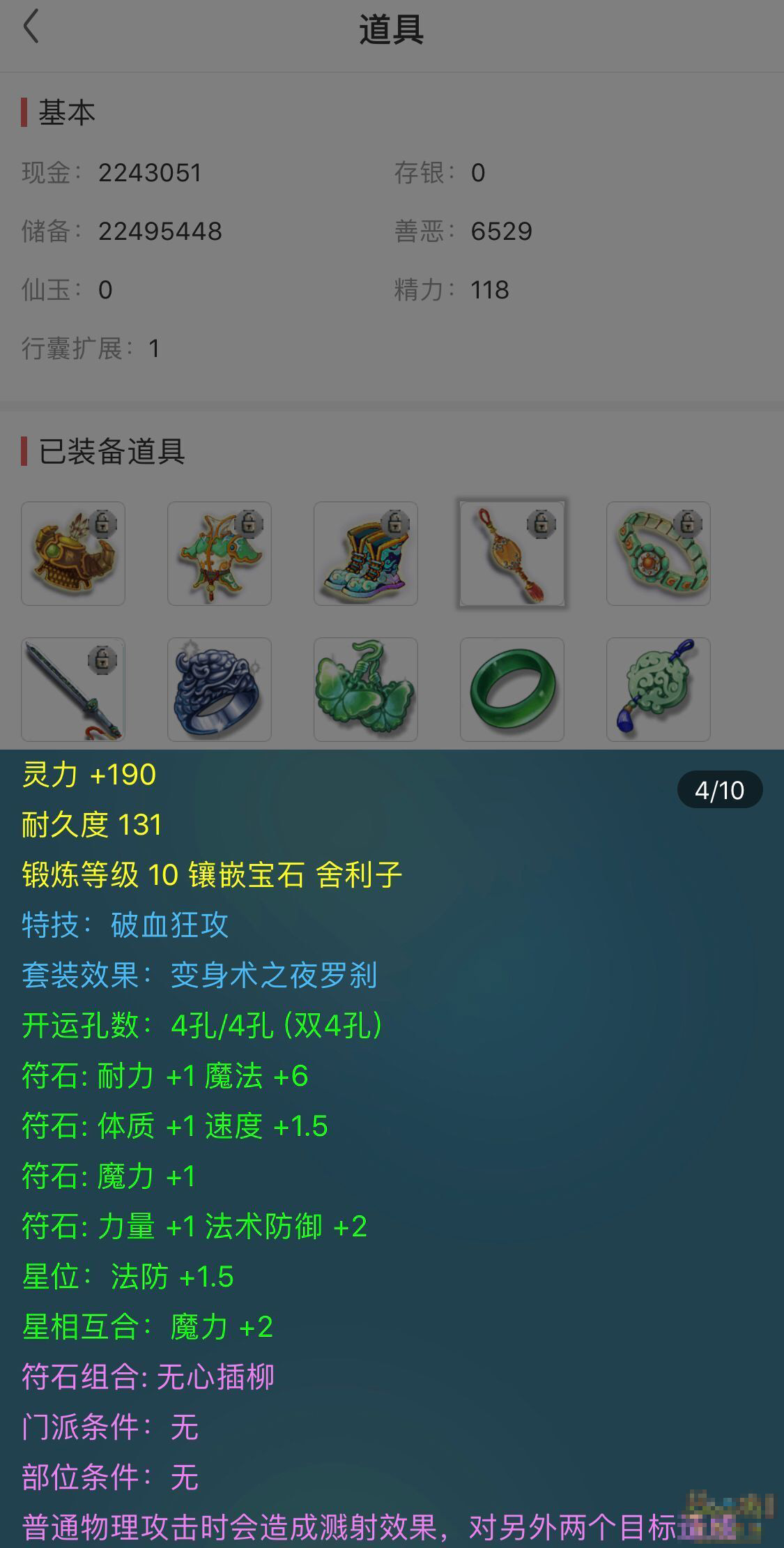Go back from the 道具 page
Viewport: 784px width, 1548px height.
tap(31, 29)
